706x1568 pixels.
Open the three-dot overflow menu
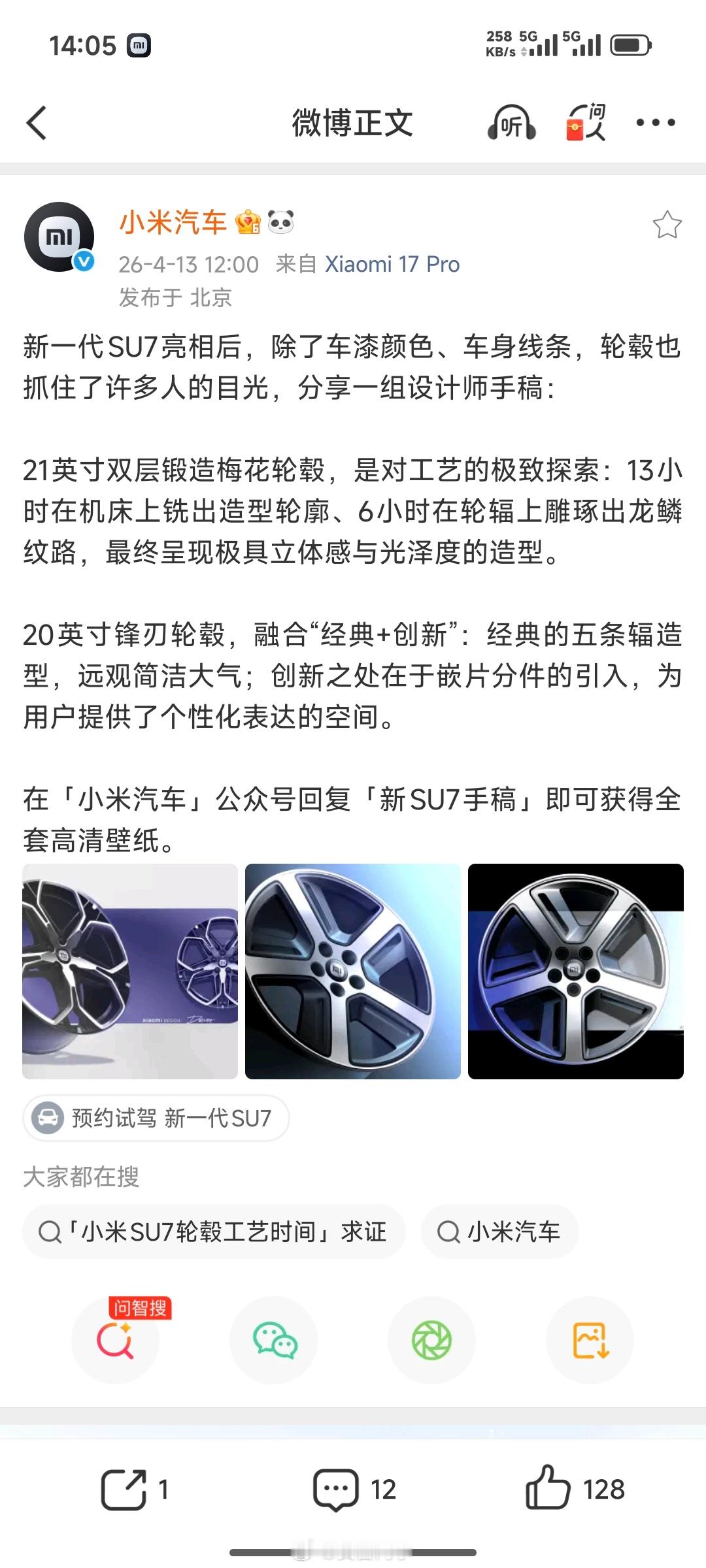(655, 123)
